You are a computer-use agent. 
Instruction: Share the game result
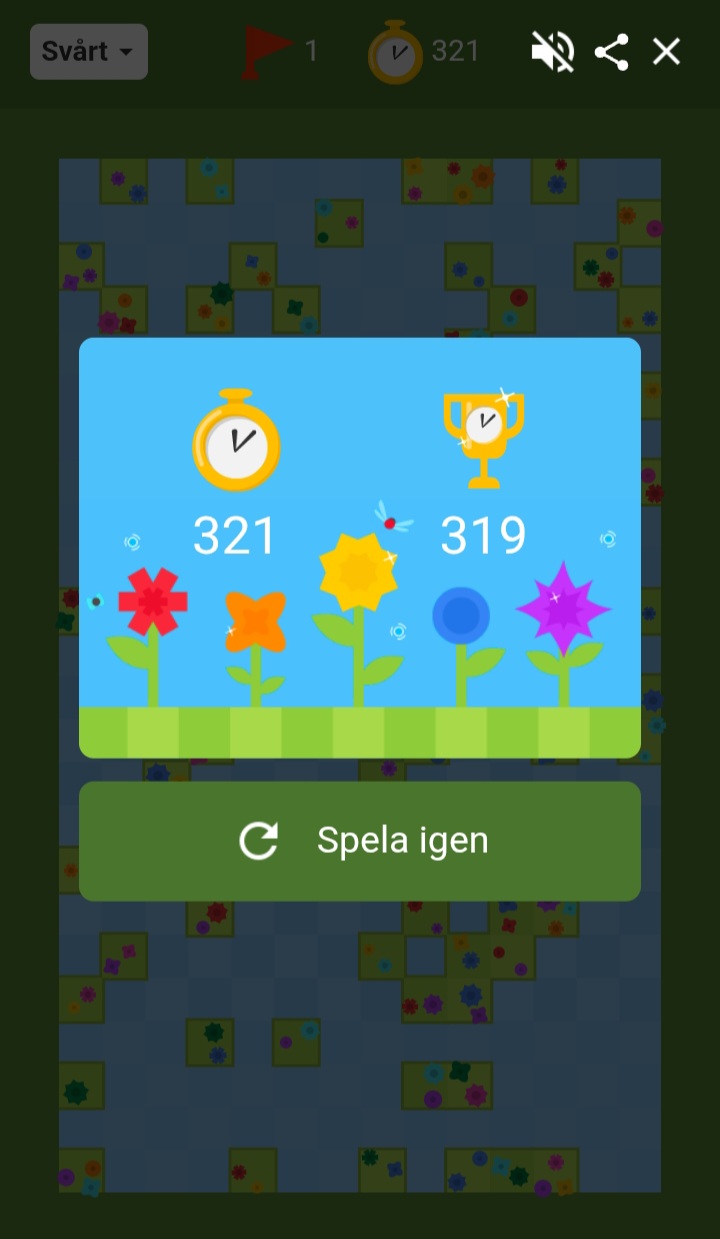[611, 52]
